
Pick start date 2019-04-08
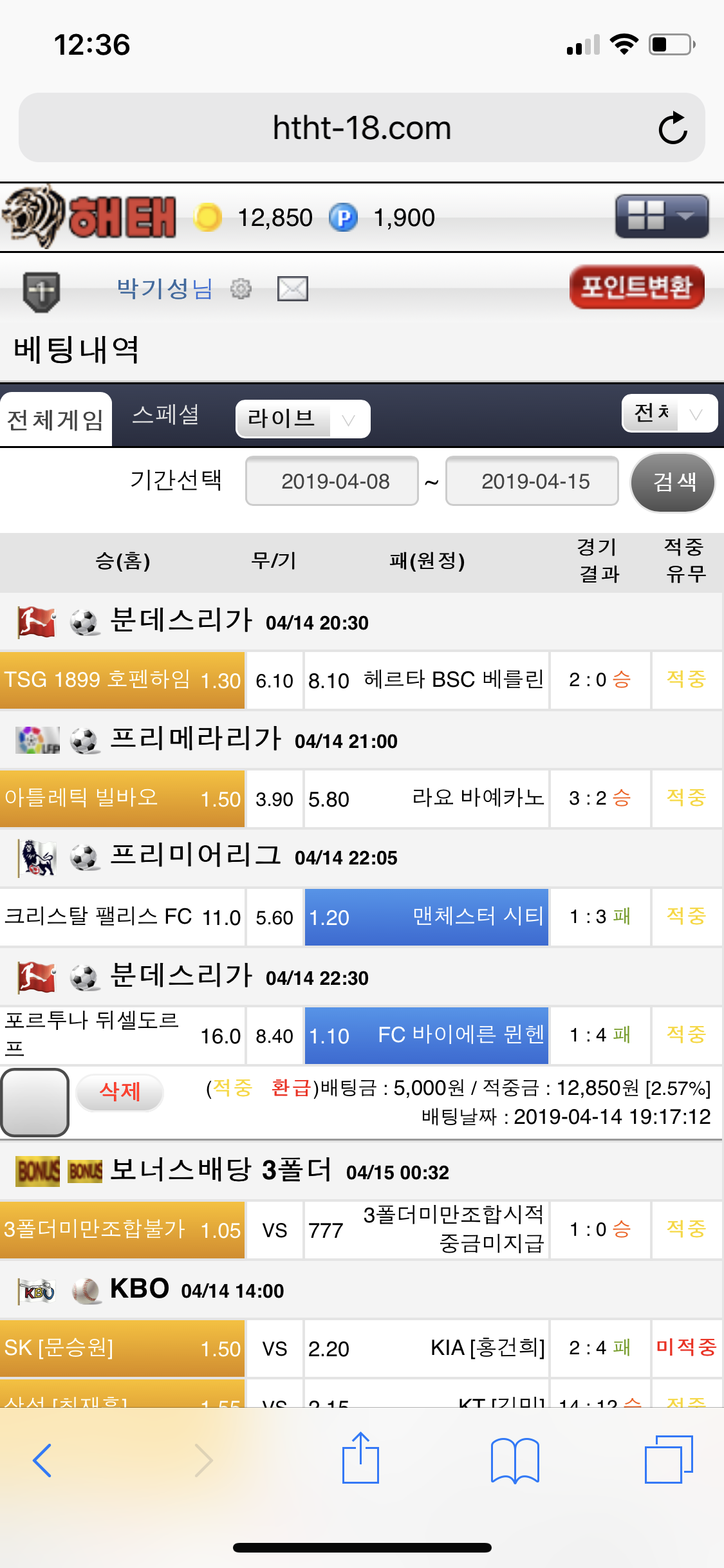332,481
